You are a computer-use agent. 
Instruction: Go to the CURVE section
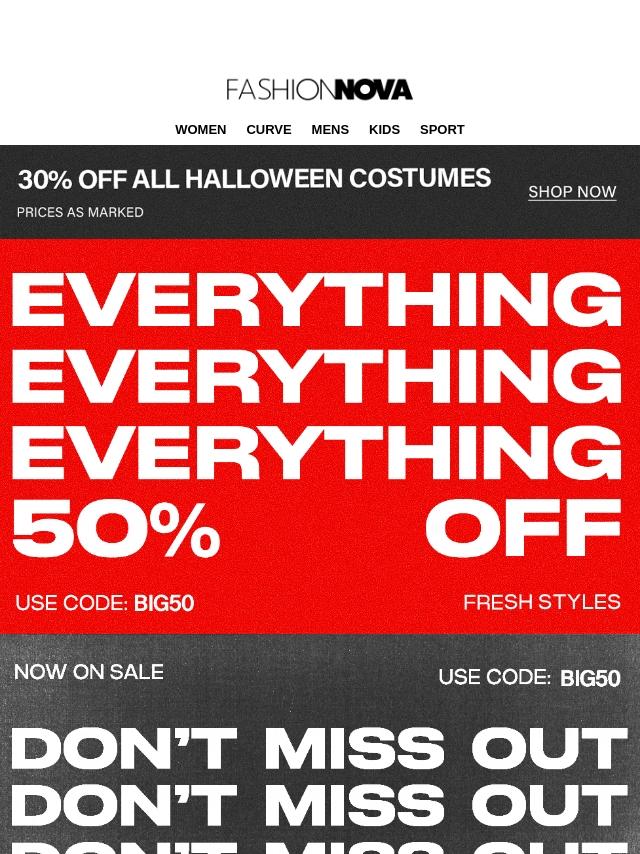pos(269,130)
